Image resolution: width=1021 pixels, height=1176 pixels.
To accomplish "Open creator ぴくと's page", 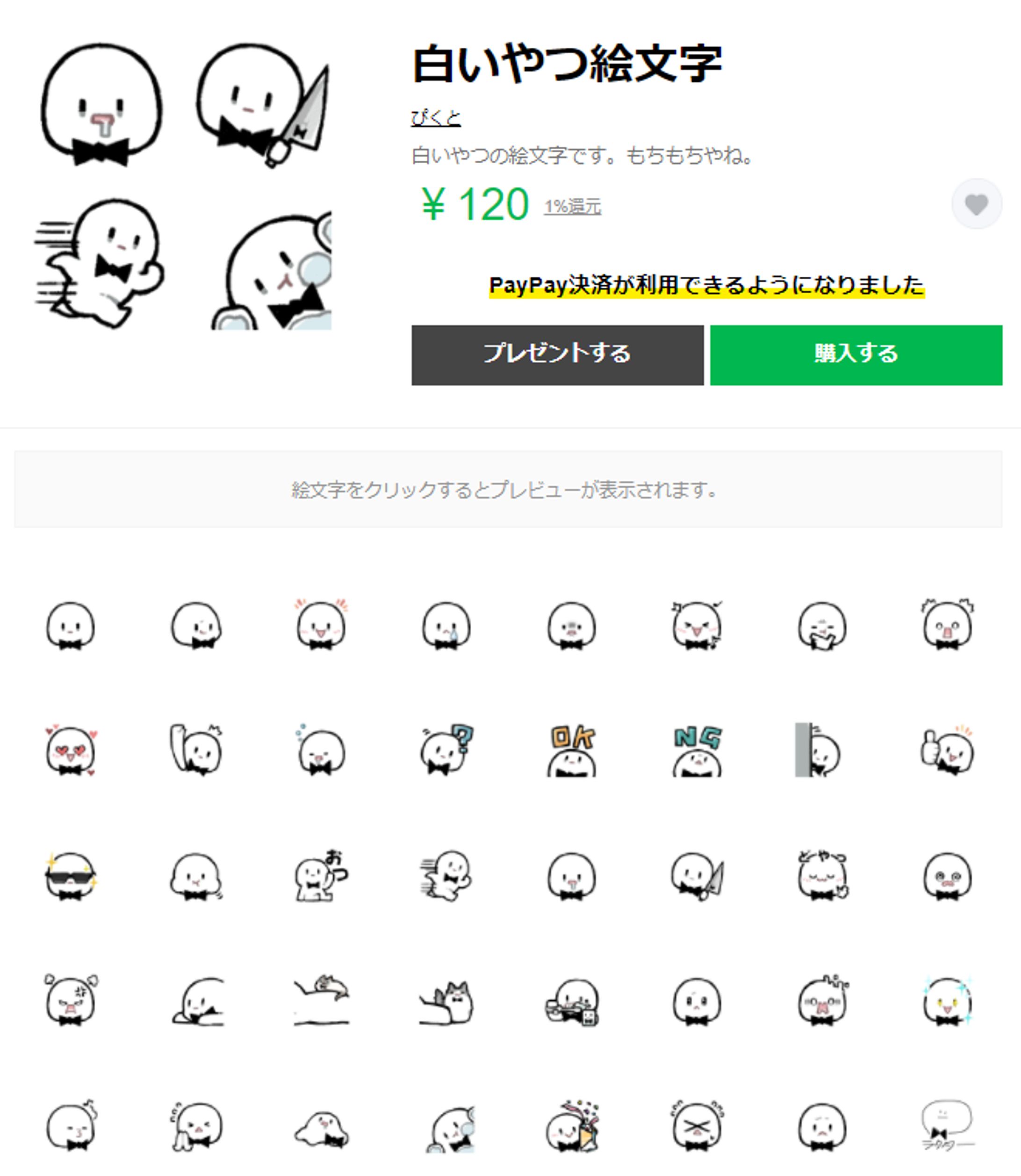I will (436, 118).
